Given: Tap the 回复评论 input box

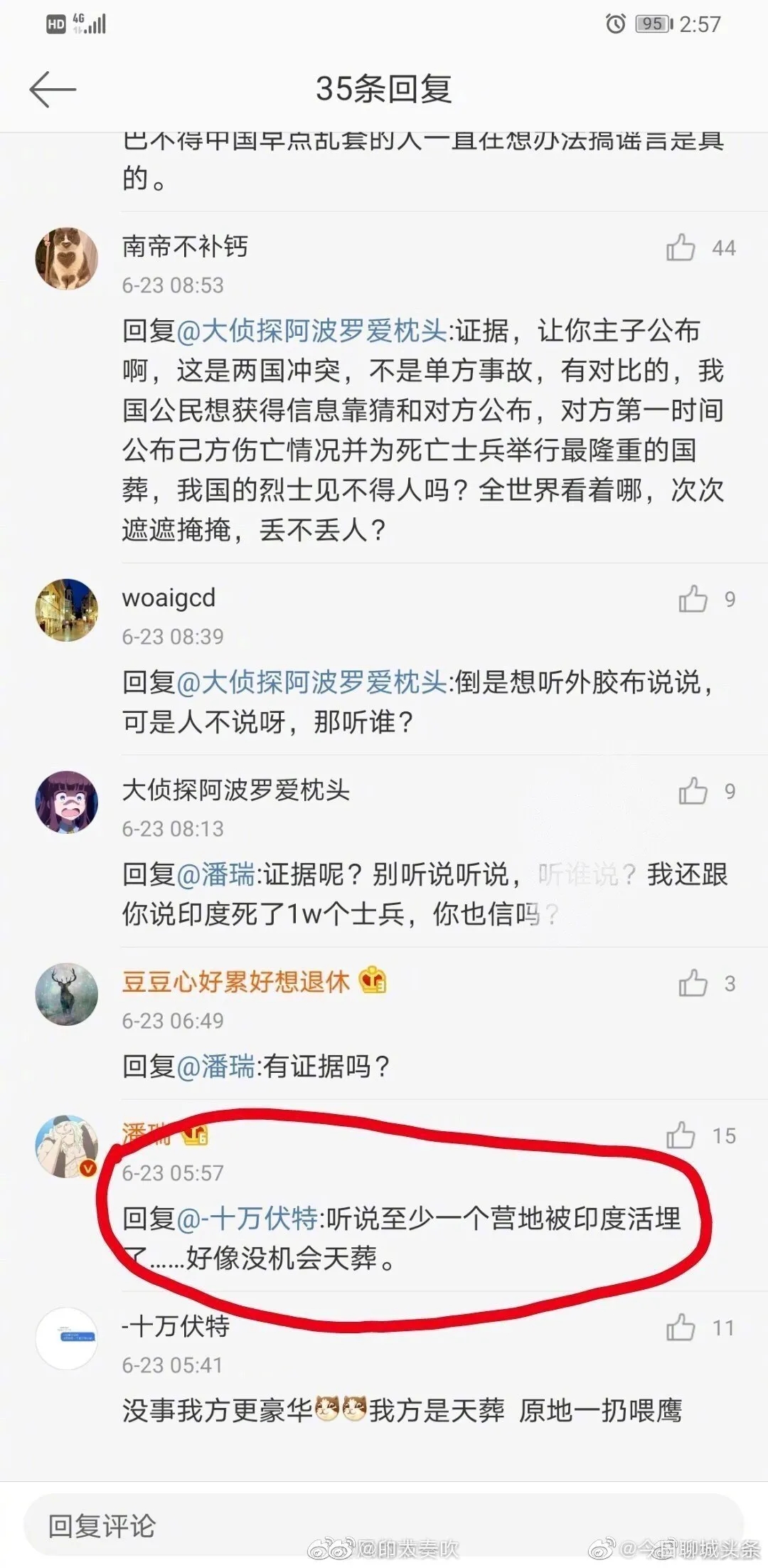Looking at the screenshot, I should coord(384,1525).
